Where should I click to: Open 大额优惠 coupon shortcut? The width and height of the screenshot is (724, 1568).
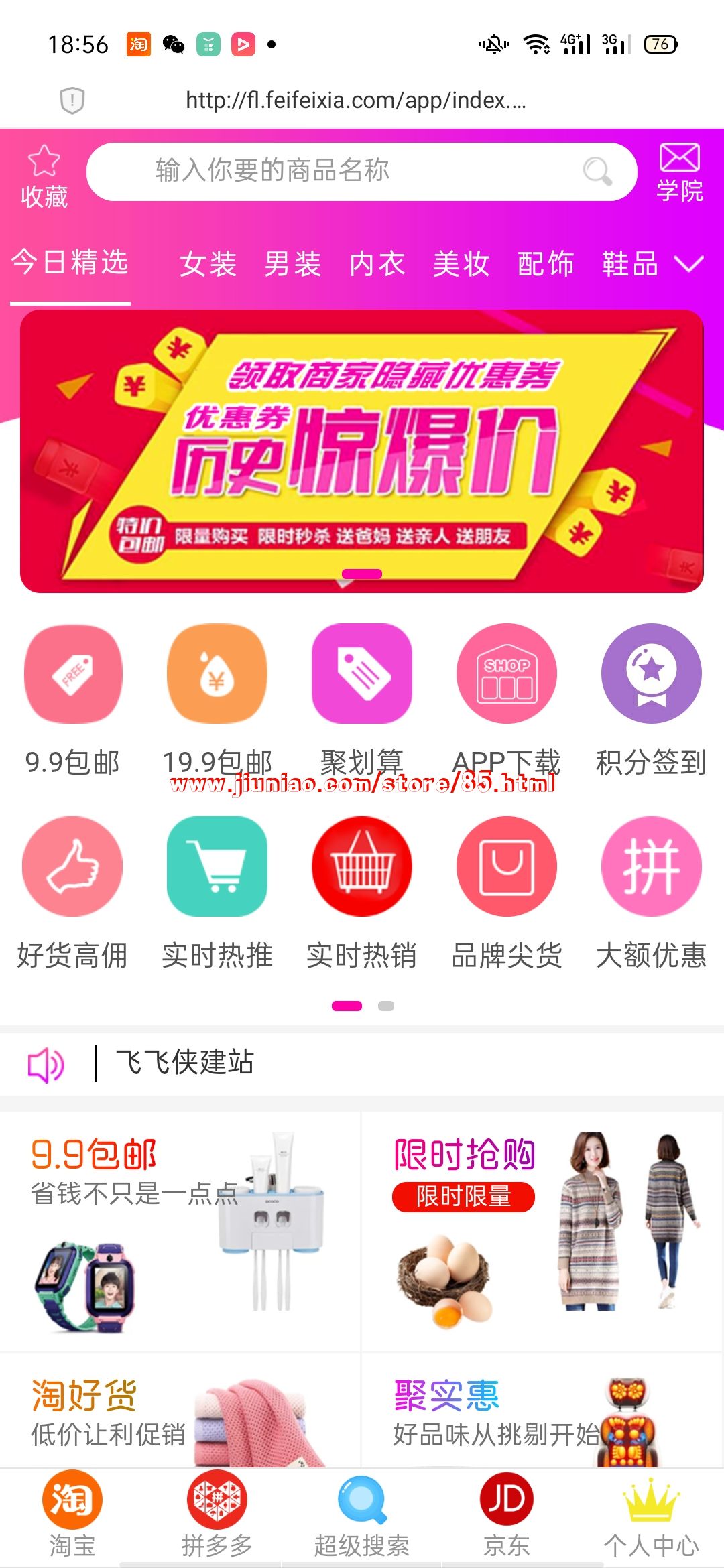pyautogui.click(x=651, y=866)
